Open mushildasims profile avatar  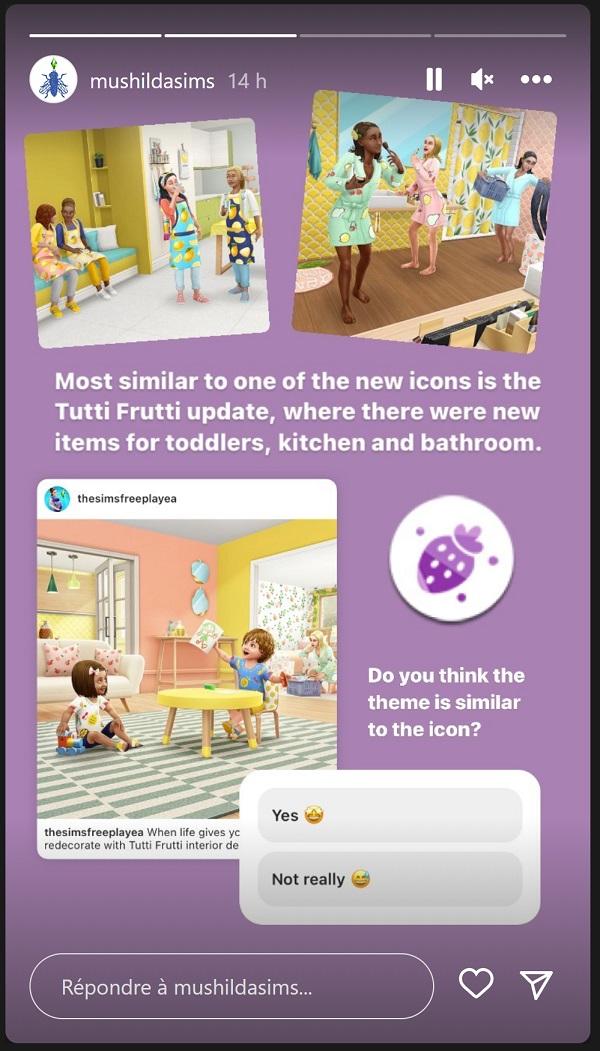(54, 80)
